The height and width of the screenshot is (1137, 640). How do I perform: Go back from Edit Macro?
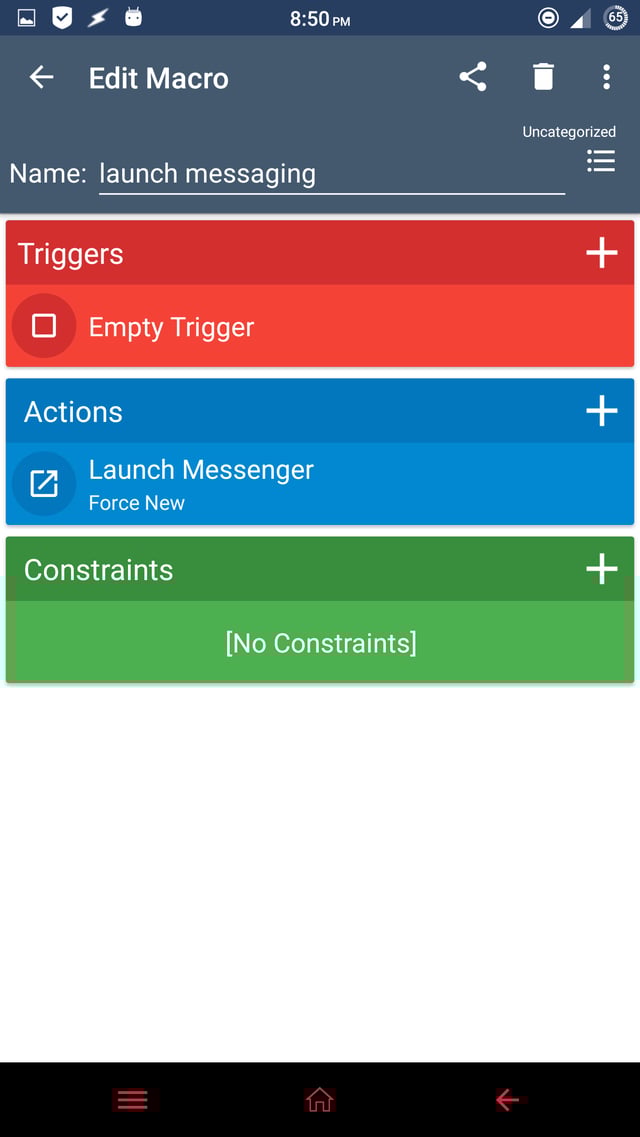pos(41,77)
